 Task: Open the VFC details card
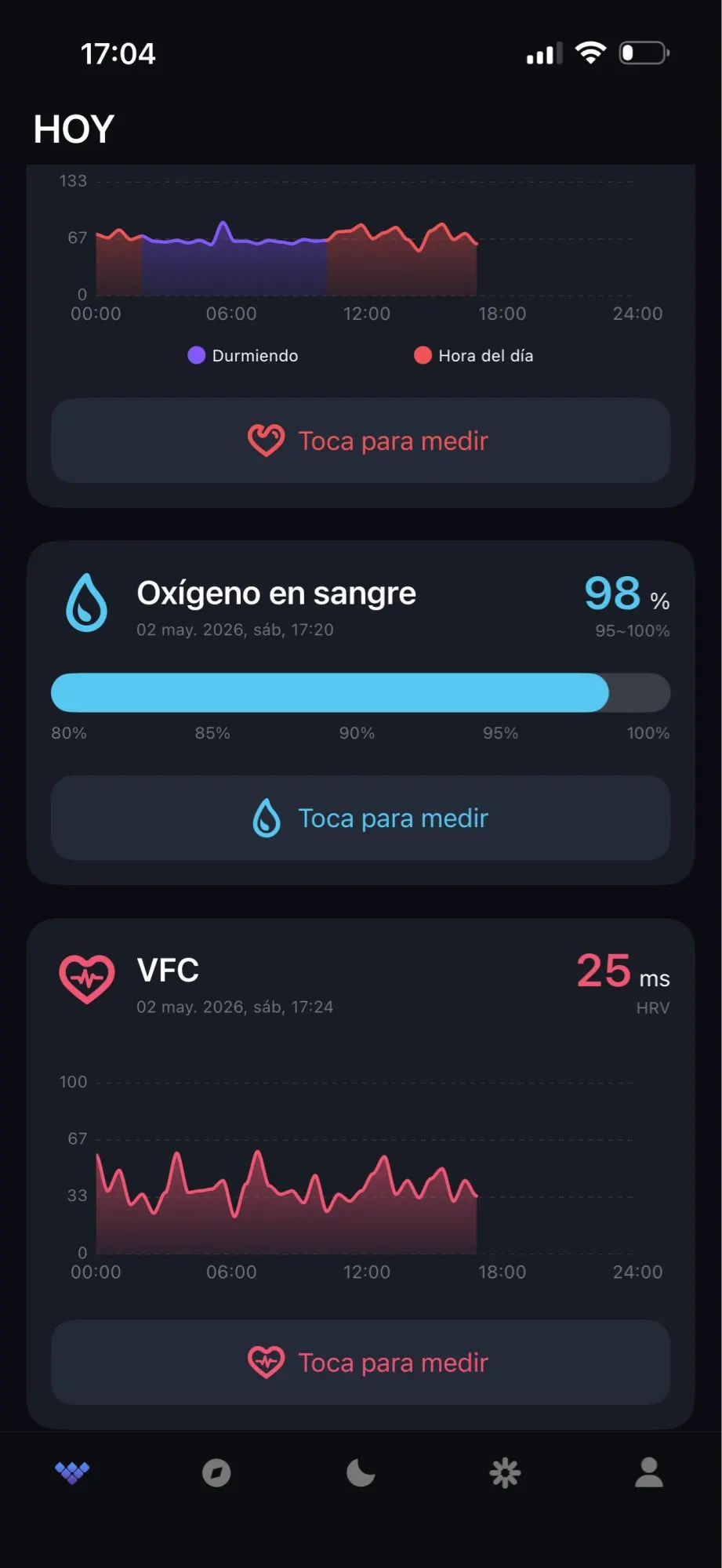pos(361,1173)
